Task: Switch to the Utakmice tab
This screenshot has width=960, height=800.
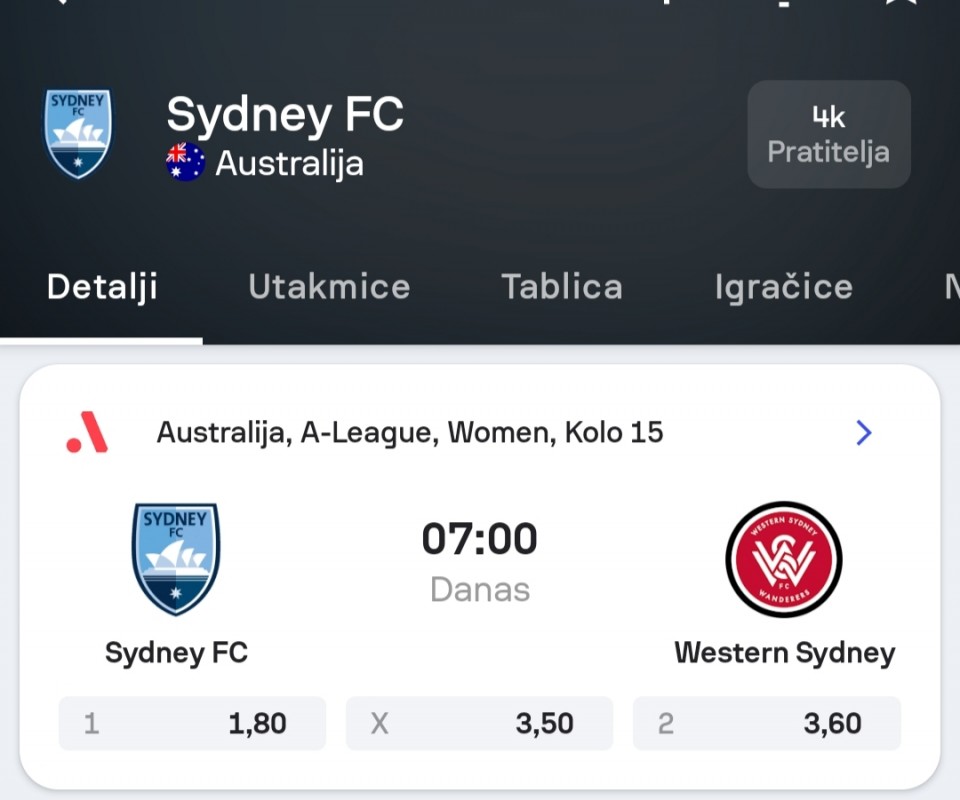Action: pos(329,287)
